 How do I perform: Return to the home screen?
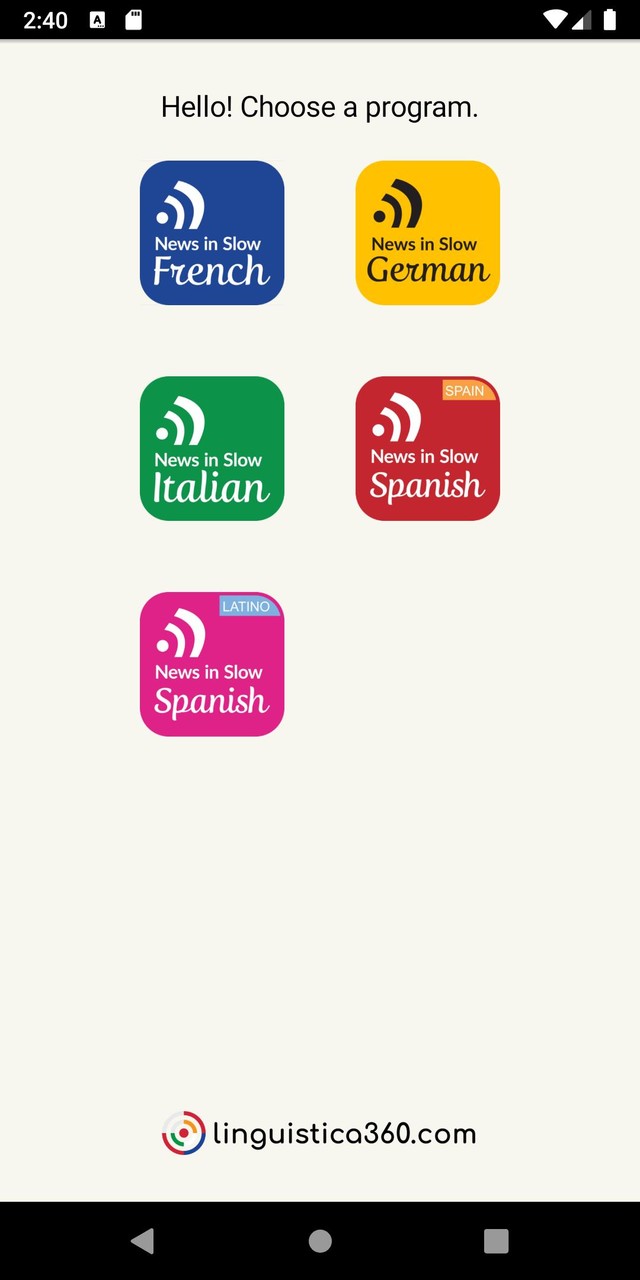320,1241
